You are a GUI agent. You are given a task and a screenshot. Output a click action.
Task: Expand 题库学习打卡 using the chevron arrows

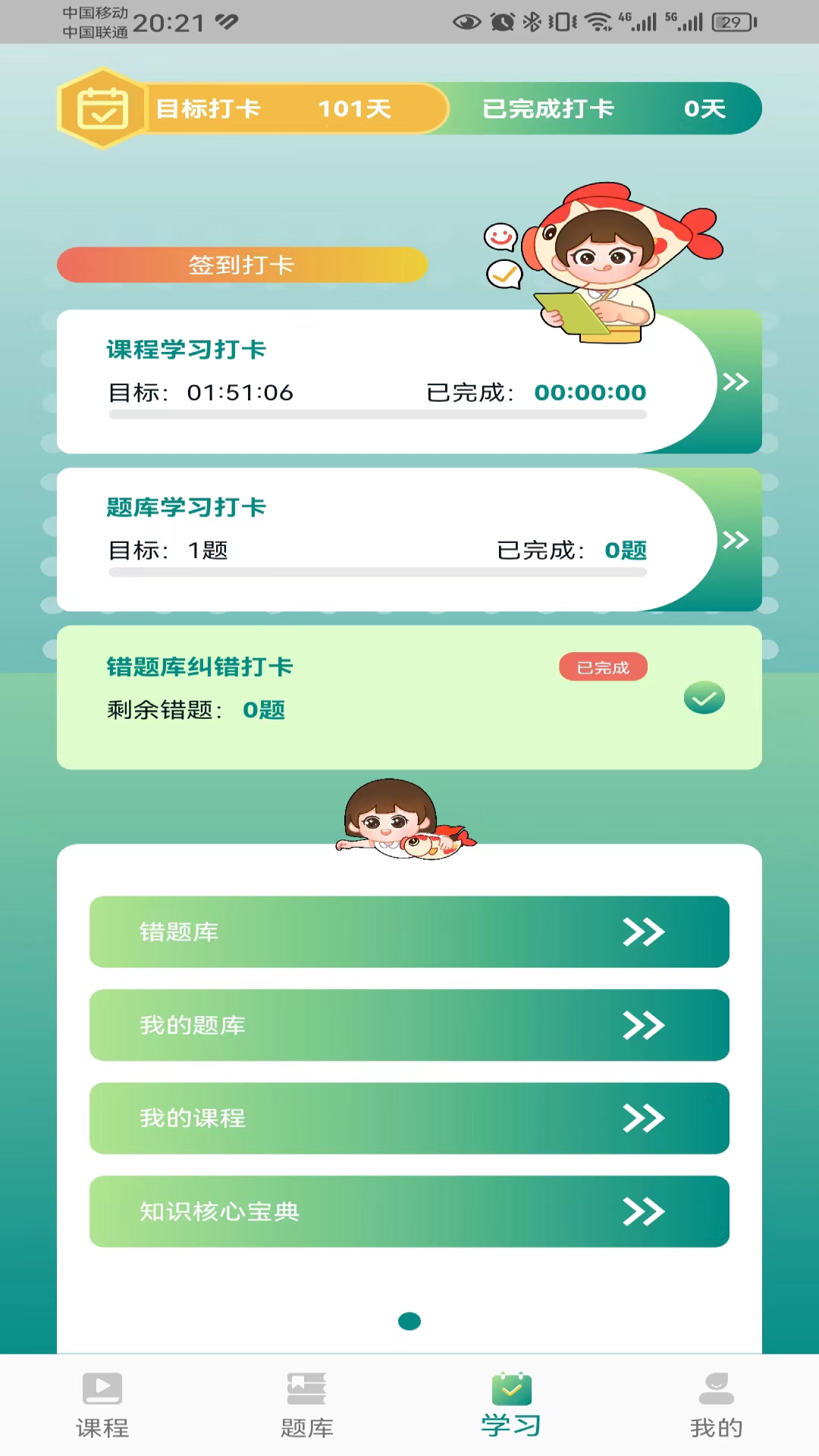coord(734,540)
